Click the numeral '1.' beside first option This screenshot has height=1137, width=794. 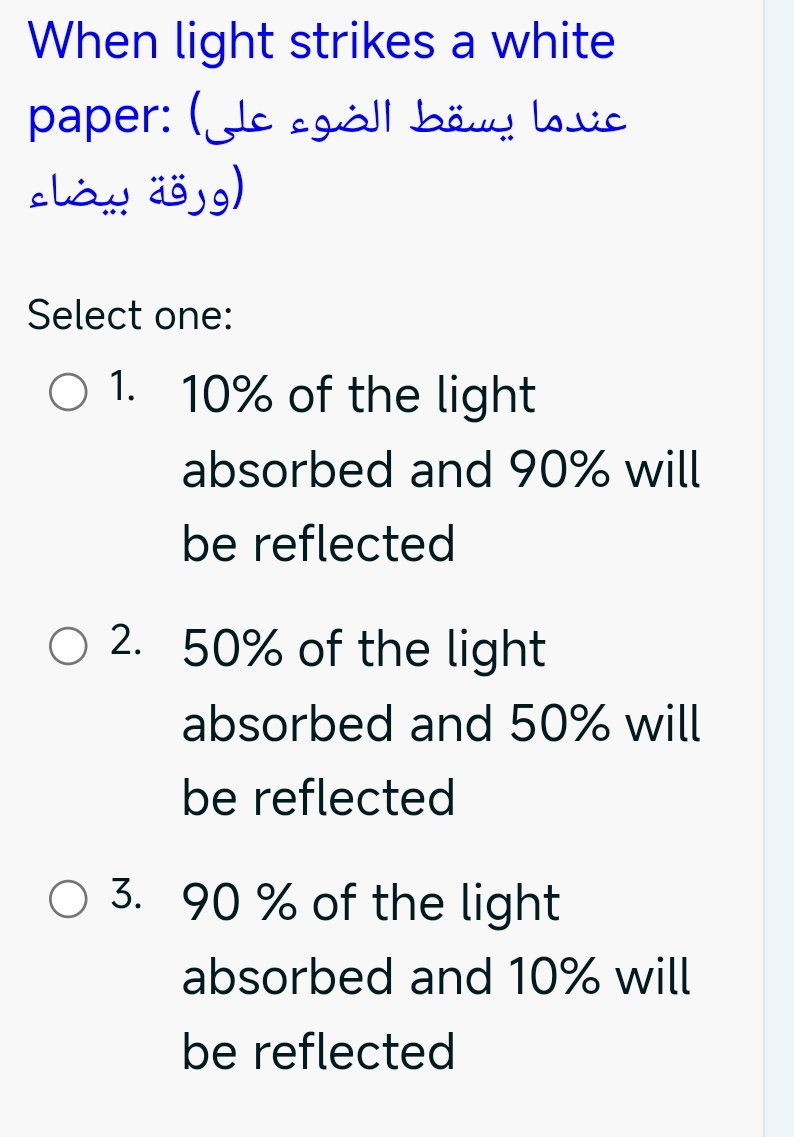pos(121,385)
